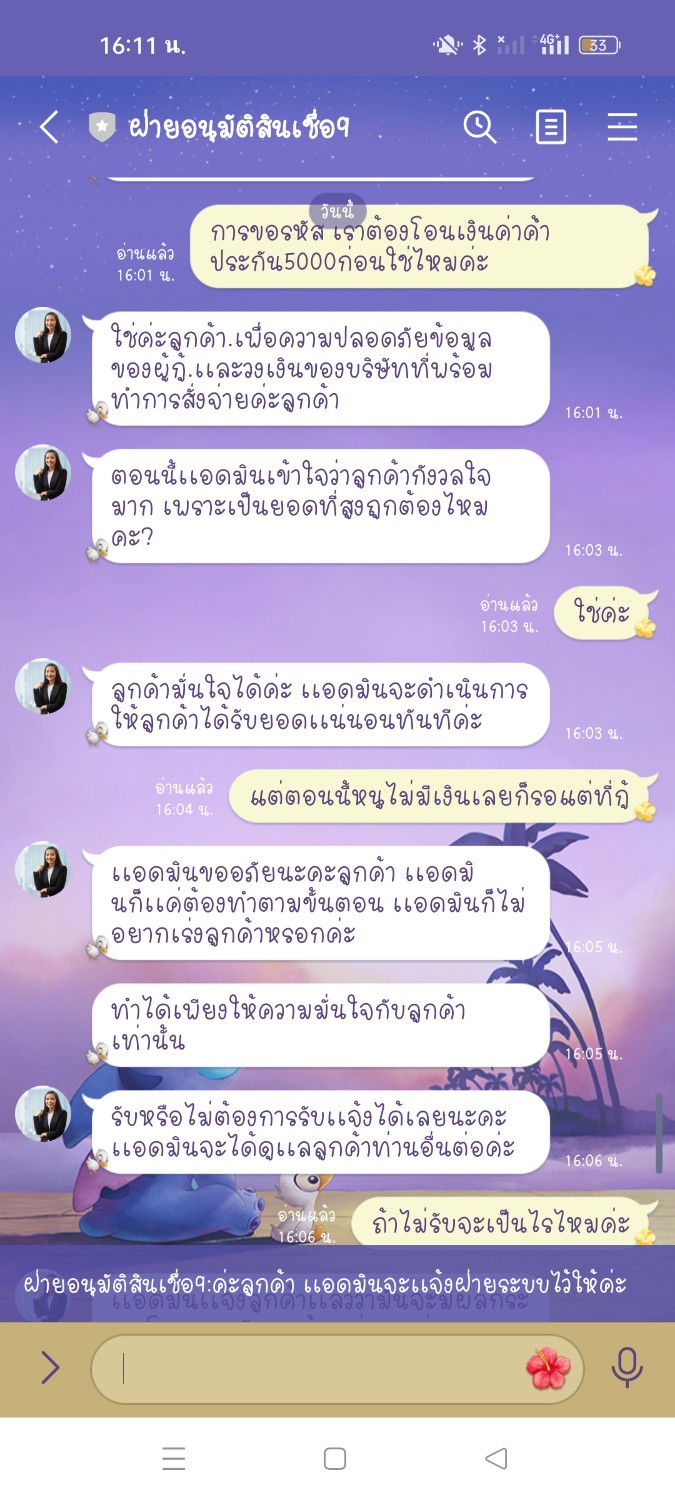675x1500 pixels.
Task: Tap the sender avatar beside the ใช่ค่ะลูกค้า message
Action: pyautogui.click(x=43, y=335)
